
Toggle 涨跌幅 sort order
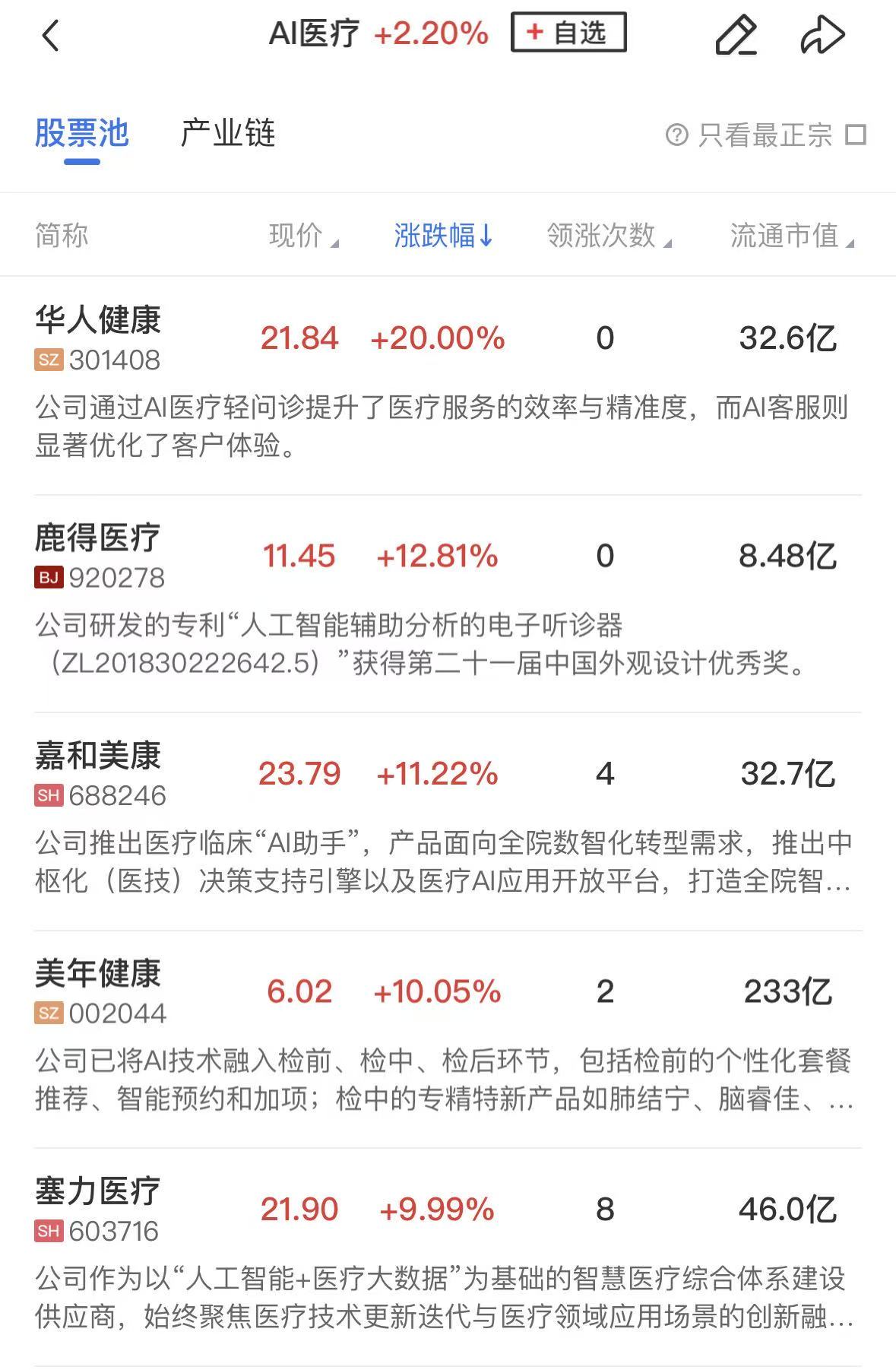[x=444, y=236]
